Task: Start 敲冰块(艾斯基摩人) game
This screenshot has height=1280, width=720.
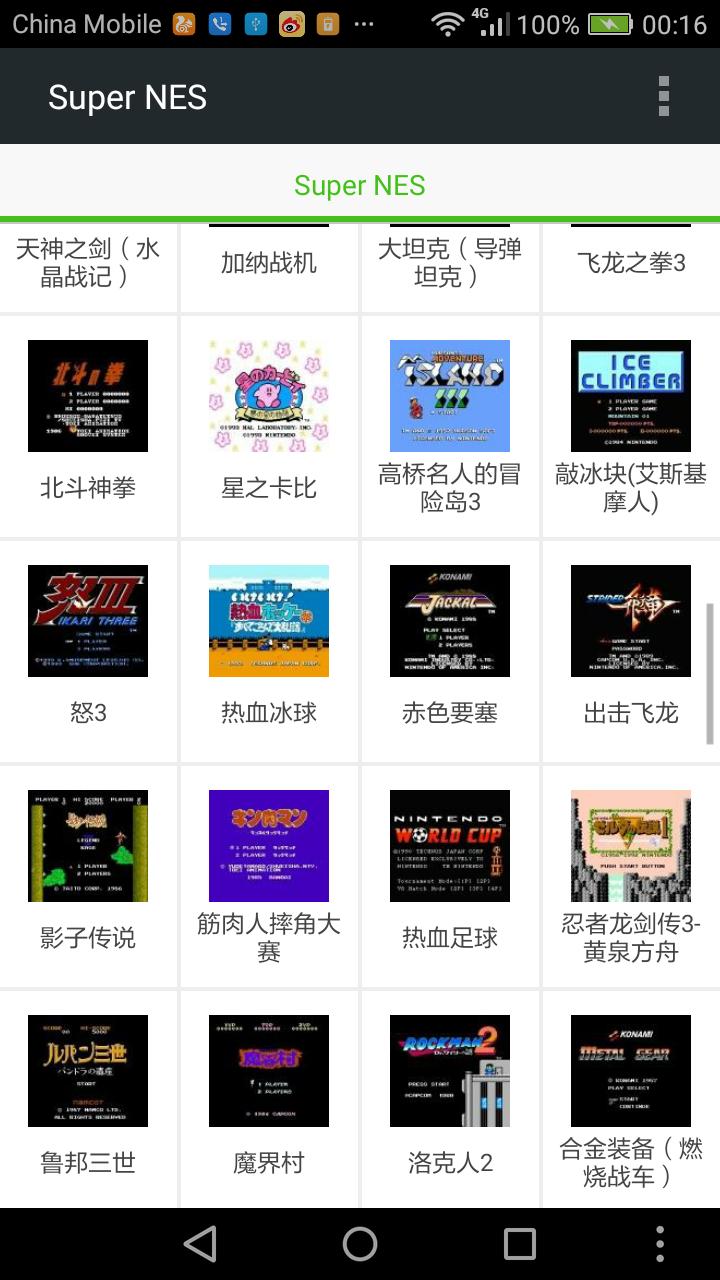Action: tap(631, 425)
